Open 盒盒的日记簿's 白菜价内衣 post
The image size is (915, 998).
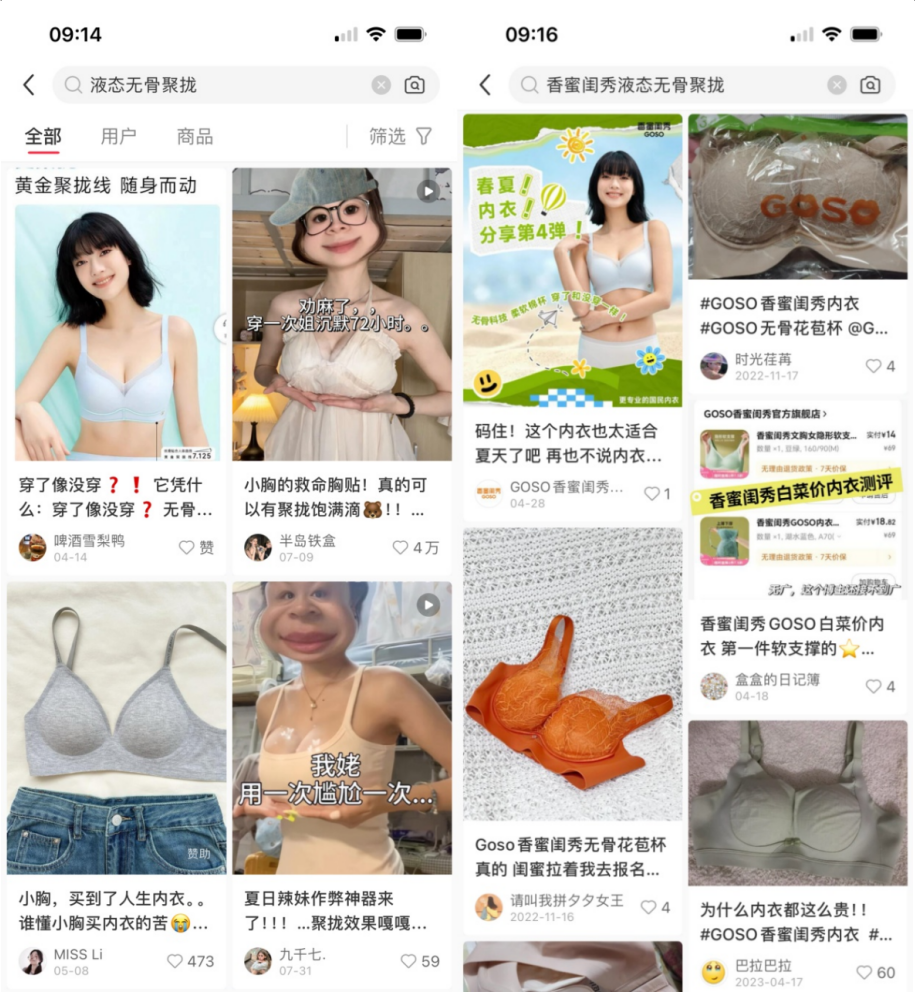pyautogui.click(x=797, y=500)
